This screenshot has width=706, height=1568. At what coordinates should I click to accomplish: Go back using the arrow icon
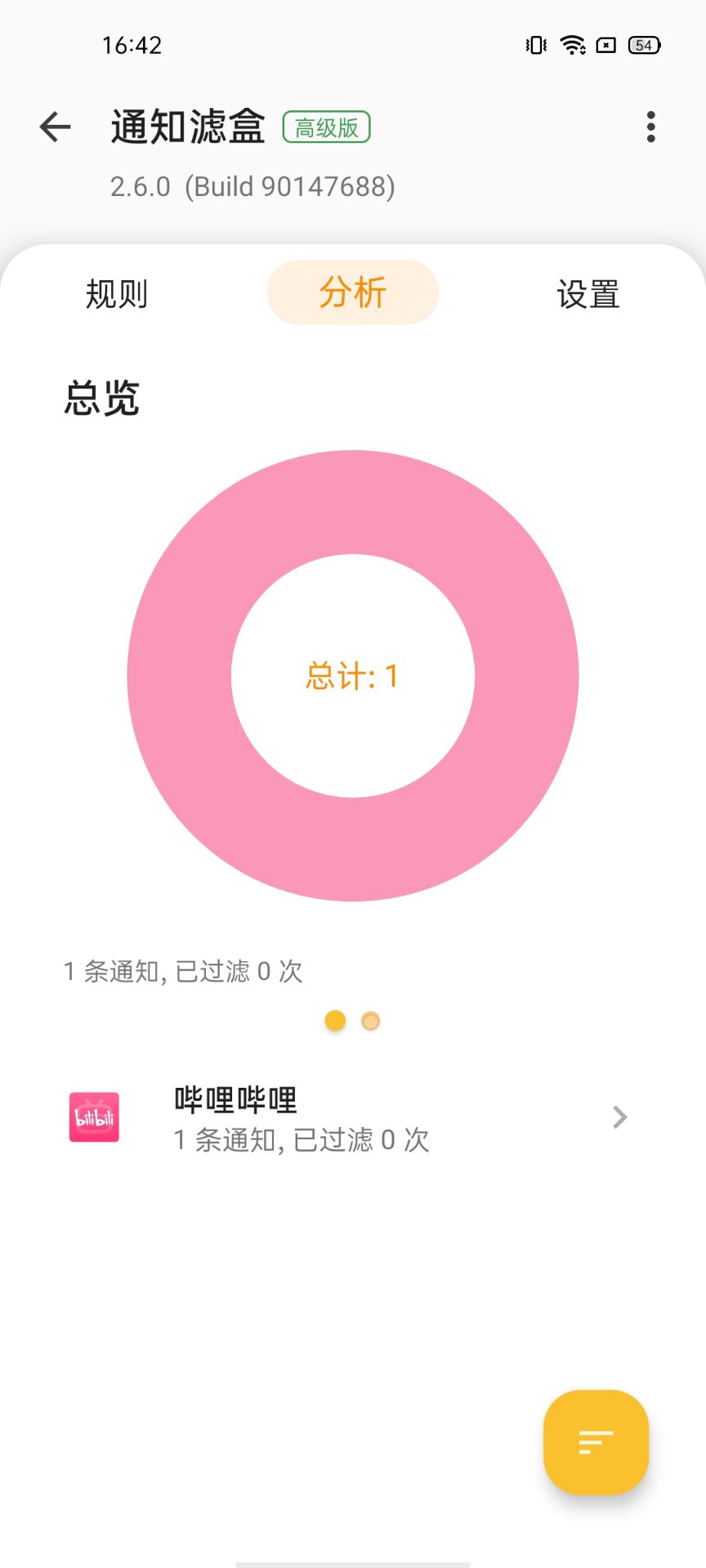pyautogui.click(x=56, y=127)
